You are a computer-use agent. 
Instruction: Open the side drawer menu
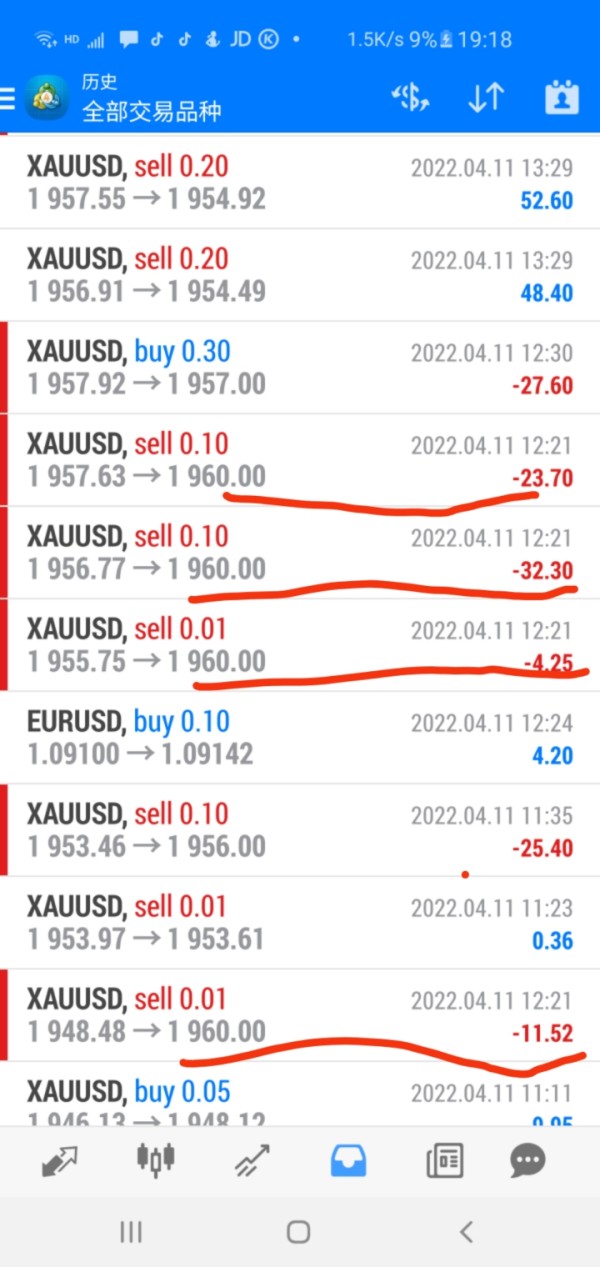pyautogui.click(x=9, y=97)
